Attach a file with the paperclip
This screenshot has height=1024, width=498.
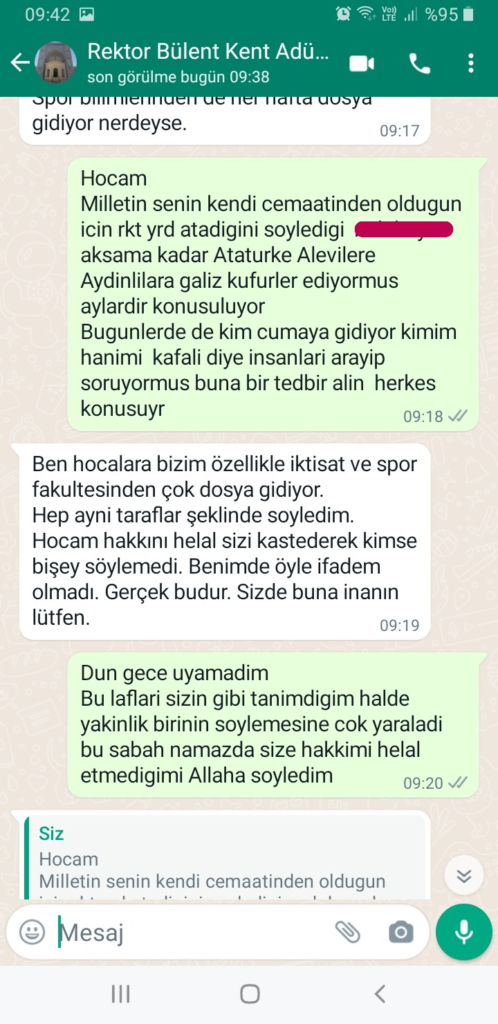[347, 932]
